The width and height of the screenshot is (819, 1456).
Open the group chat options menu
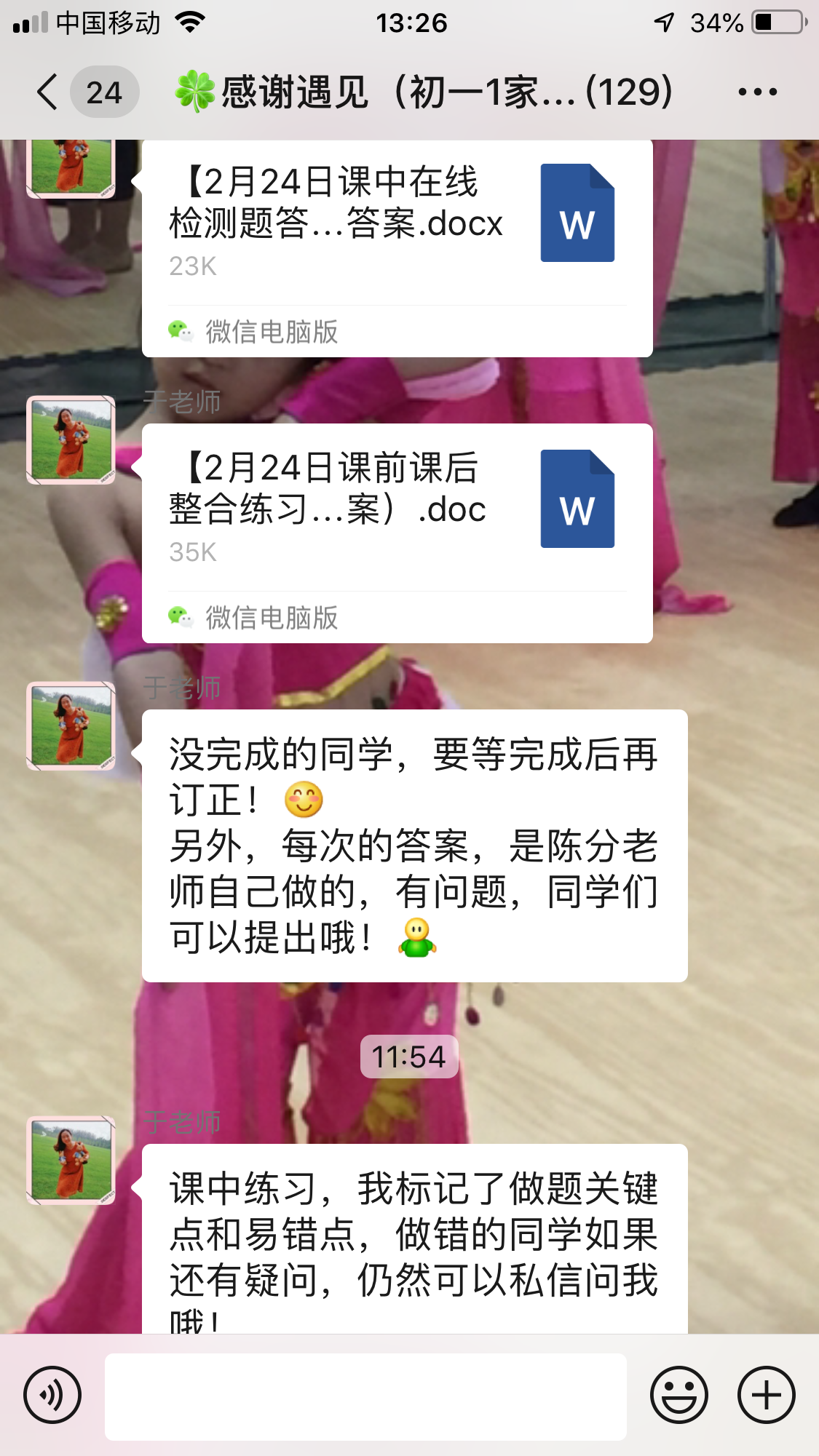757,92
